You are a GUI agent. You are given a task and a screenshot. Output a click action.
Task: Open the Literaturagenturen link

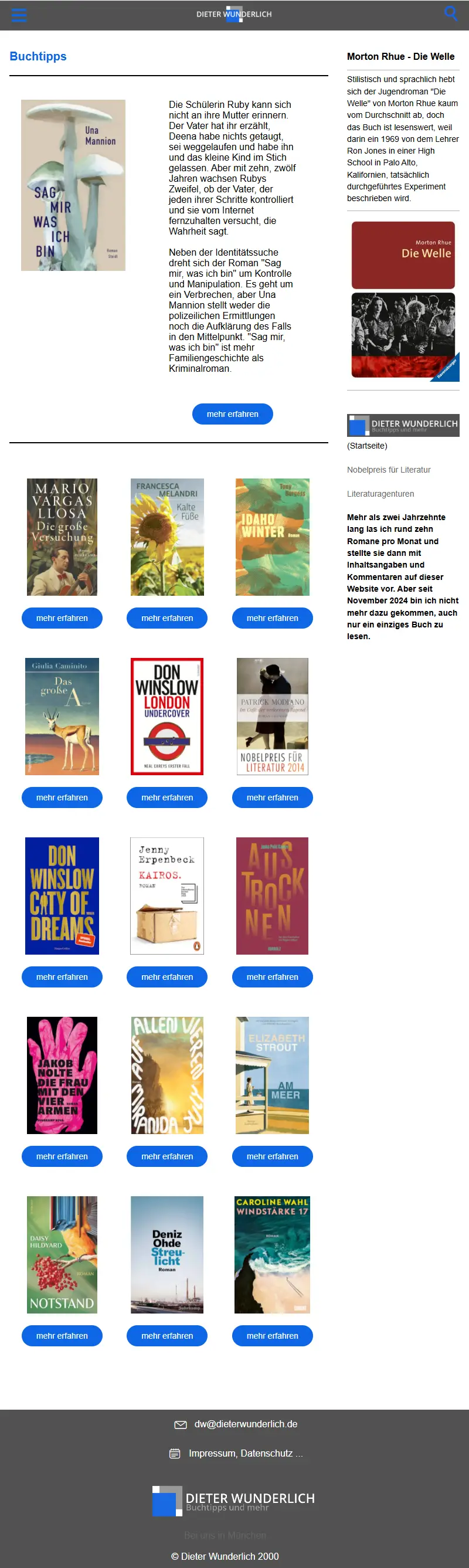tap(380, 494)
